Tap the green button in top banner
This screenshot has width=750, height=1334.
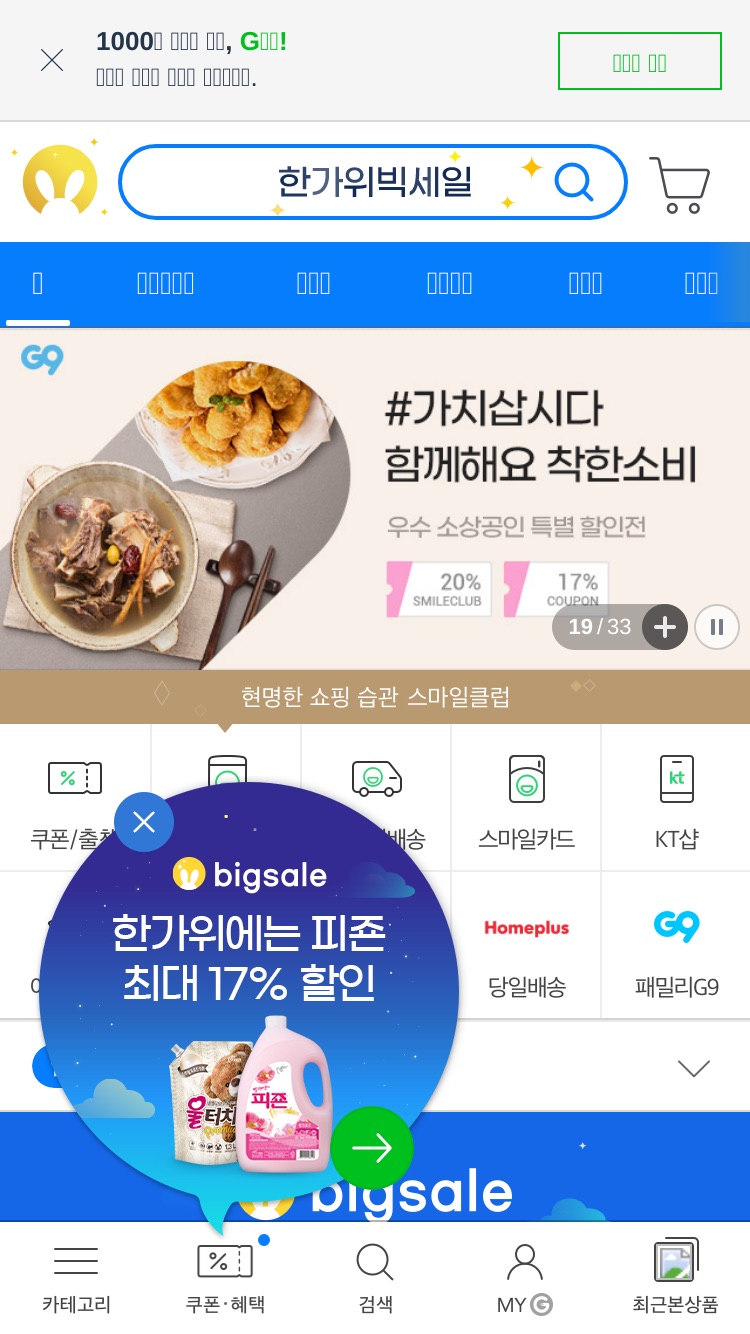[639, 62]
